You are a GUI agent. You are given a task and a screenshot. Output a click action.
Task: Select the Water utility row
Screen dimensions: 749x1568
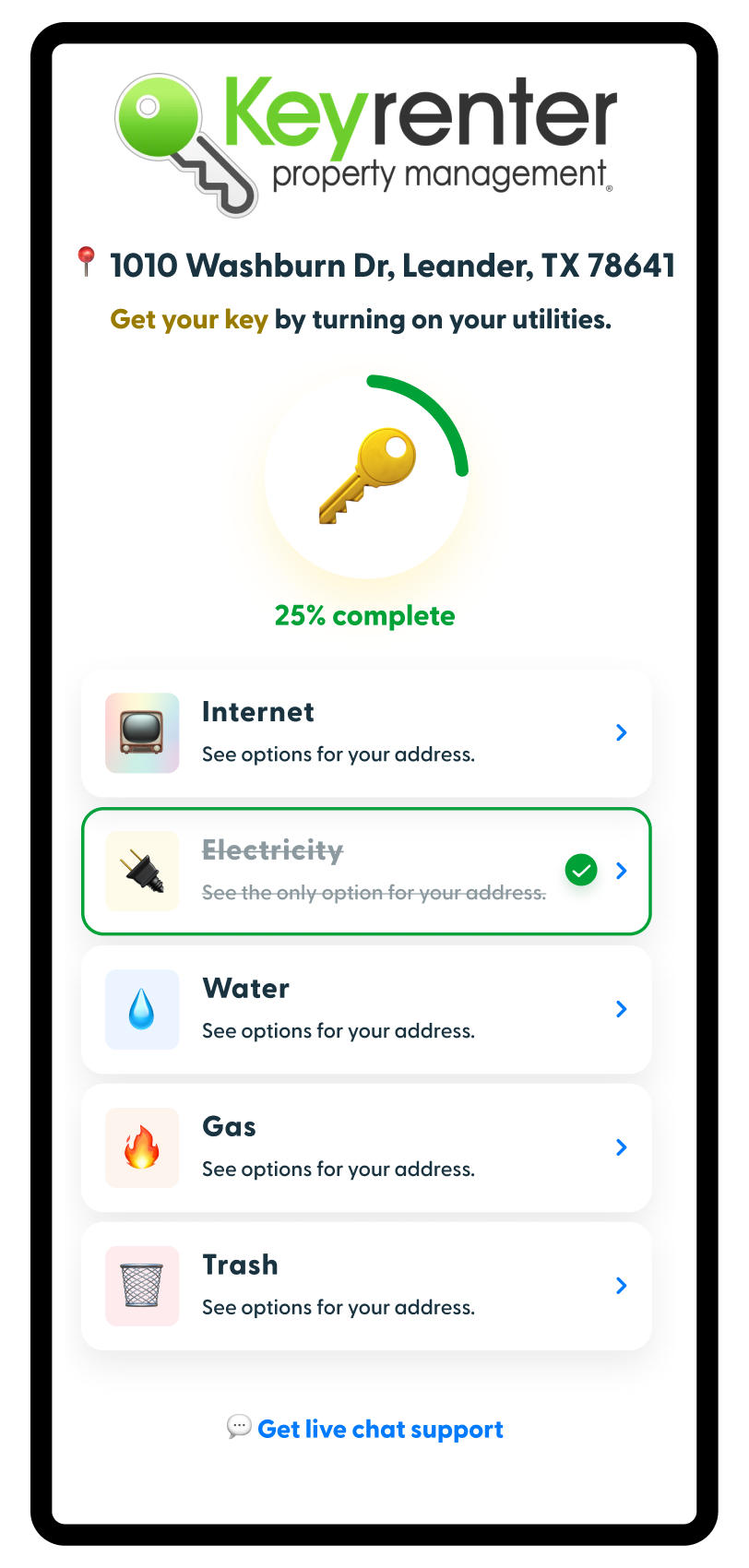click(x=366, y=1010)
